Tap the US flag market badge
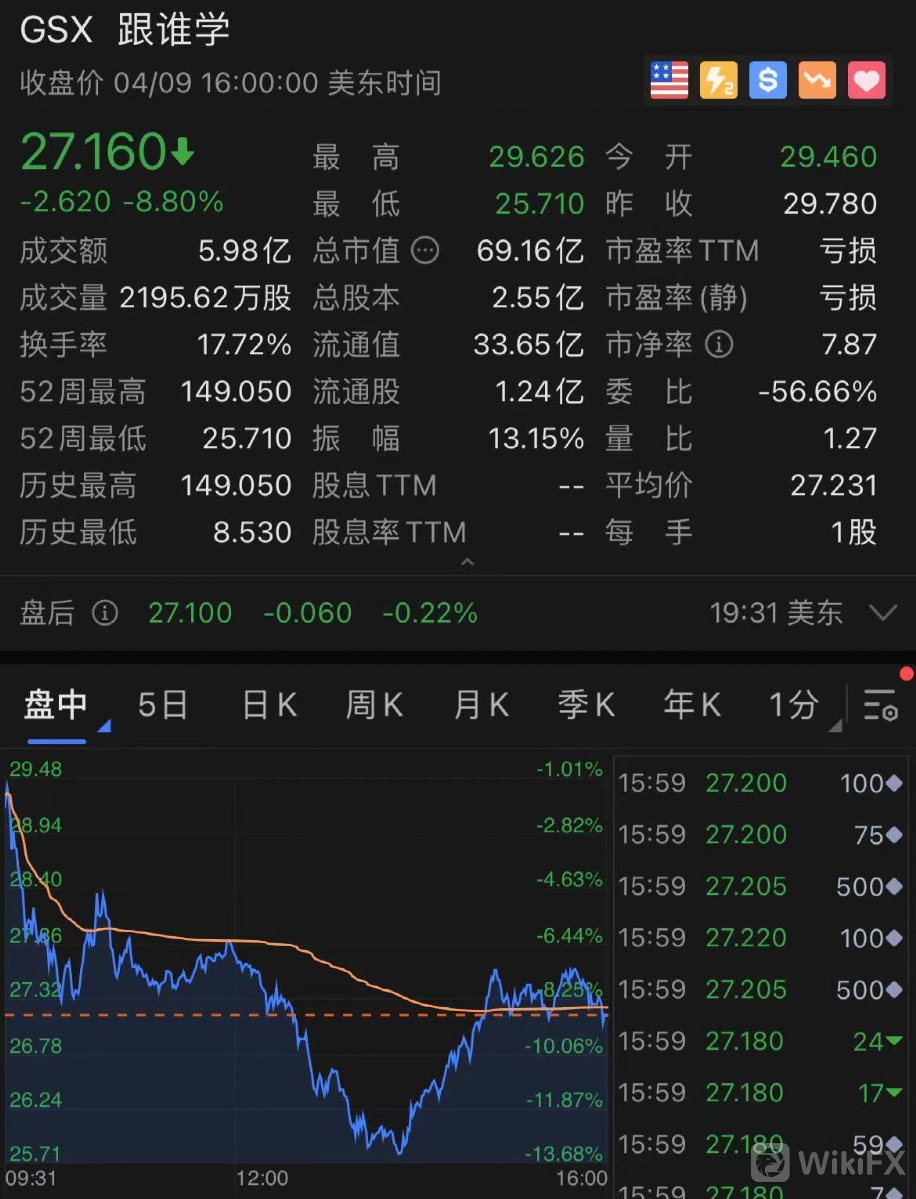 (x=669, y=81)
